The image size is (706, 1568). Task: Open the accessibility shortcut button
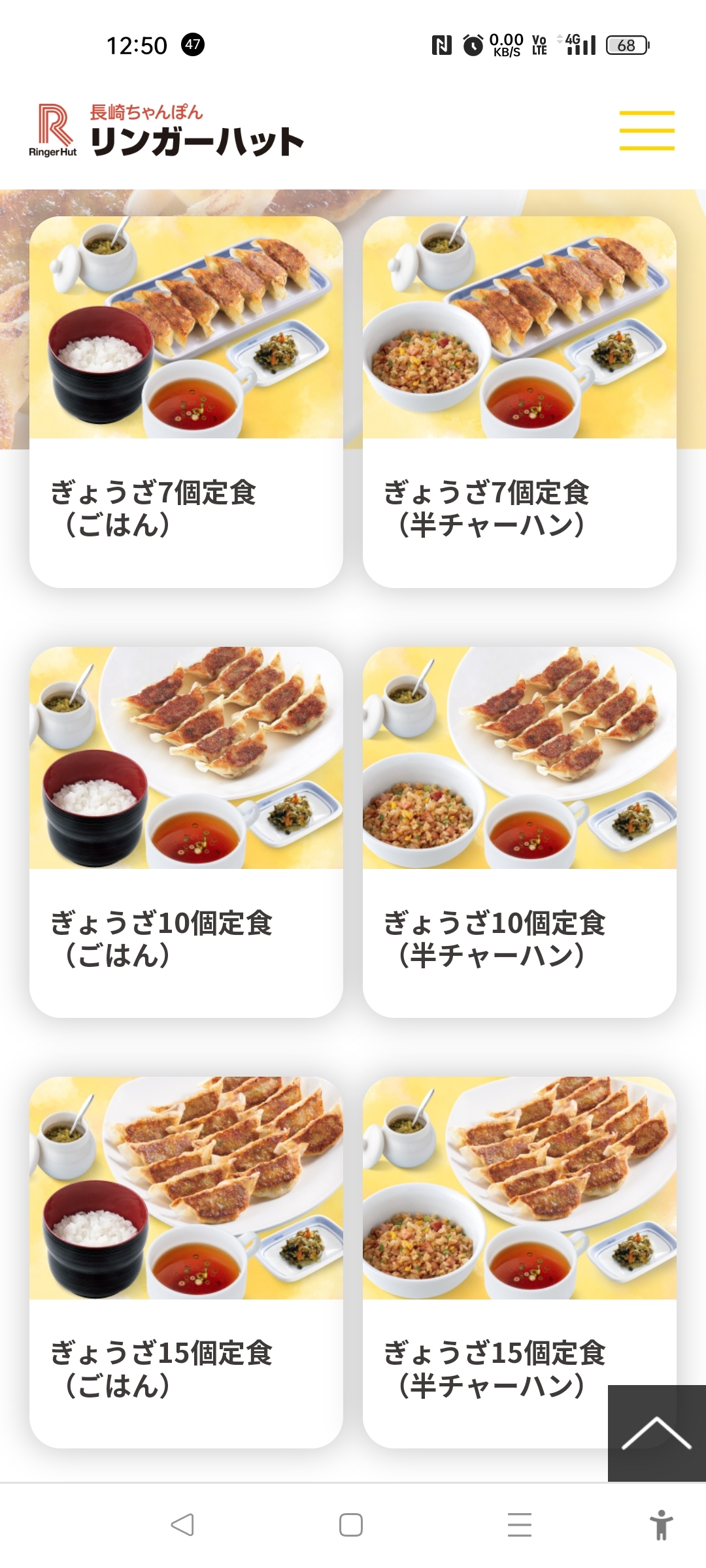(x=661, y=1525)
